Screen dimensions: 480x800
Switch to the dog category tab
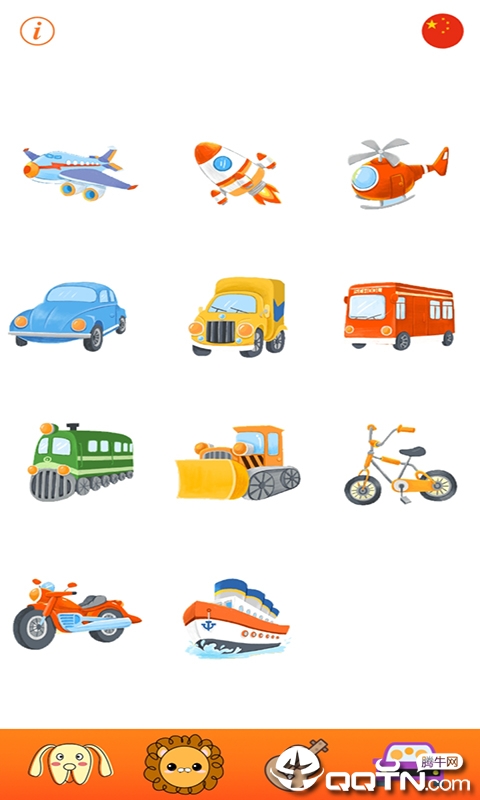coord(70,764)
